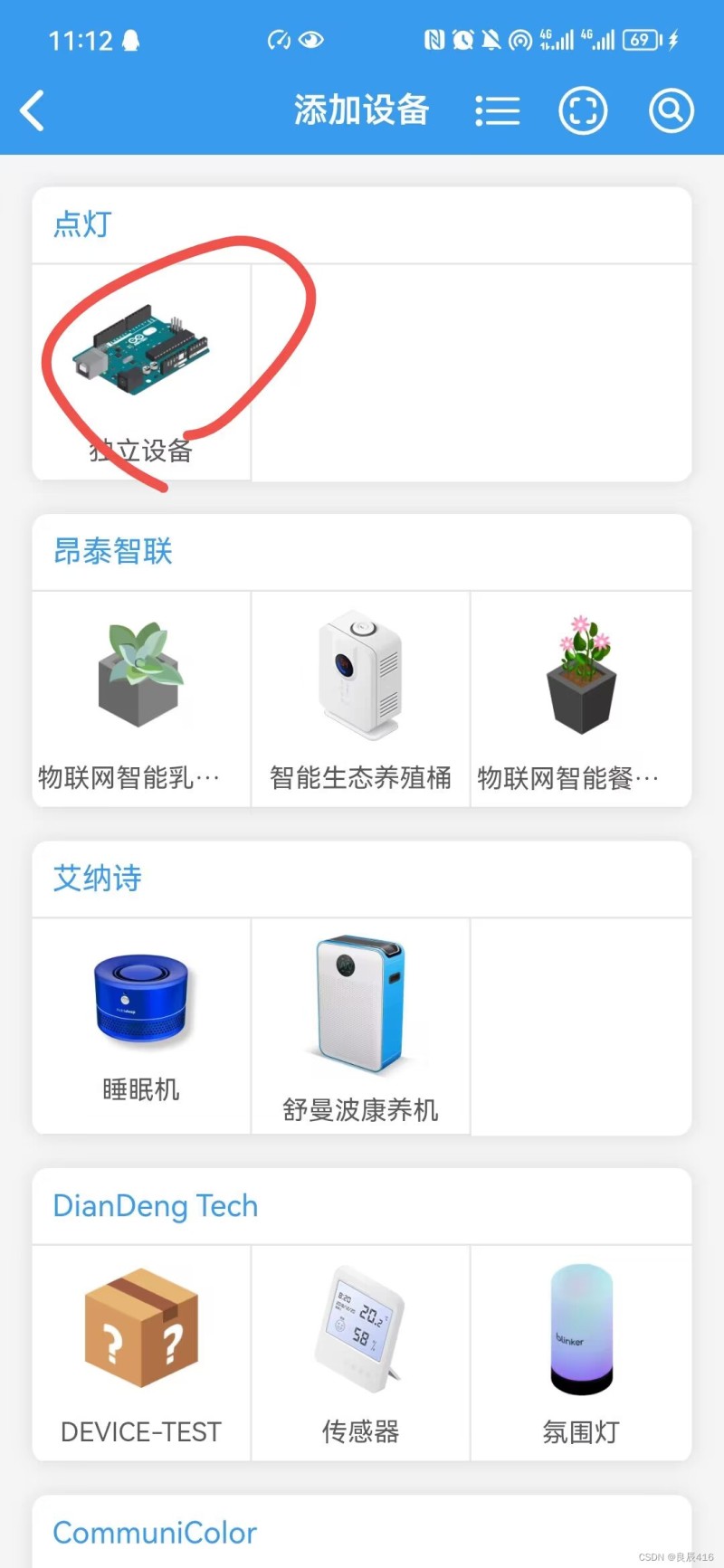The height and width of the screenshot is (1568, 724).
Task: Open the search icon
Action: pyautogui.click(x=671, y=111)
